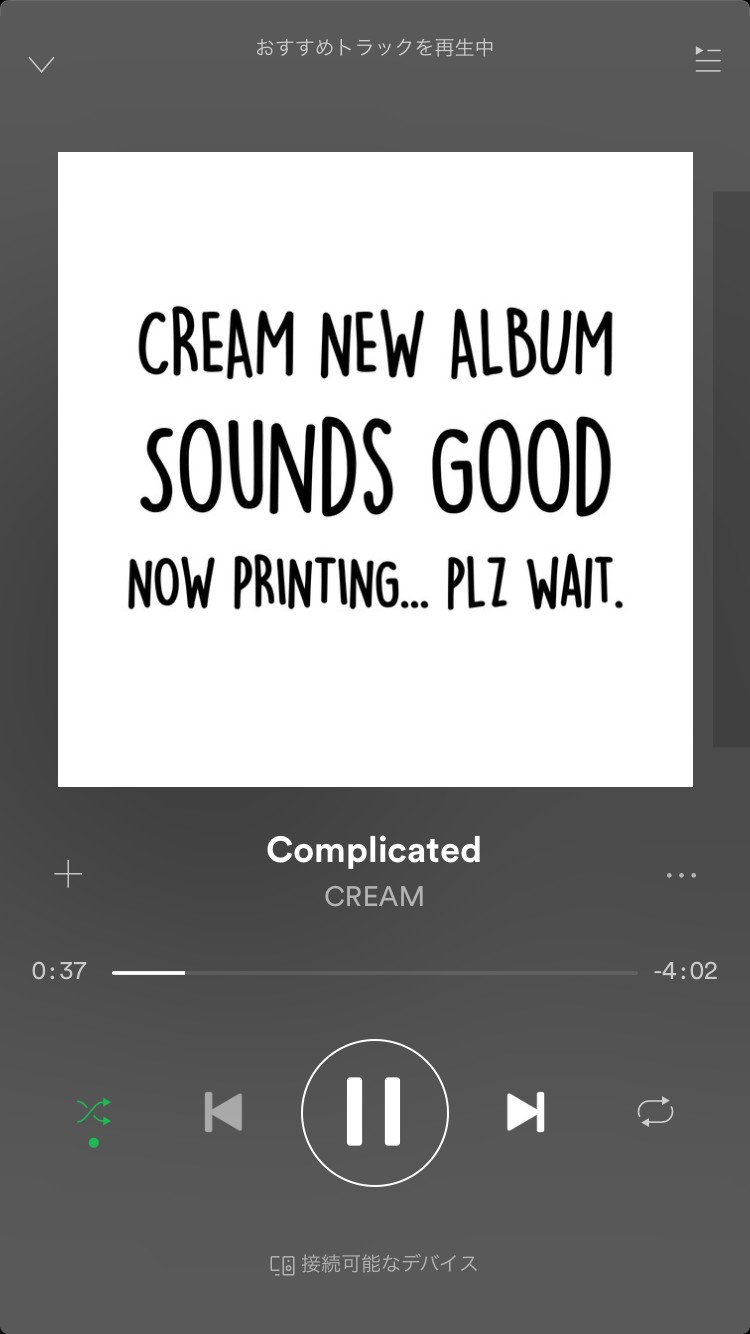
Task: Skip to the next track
Action: point(526,1112)
